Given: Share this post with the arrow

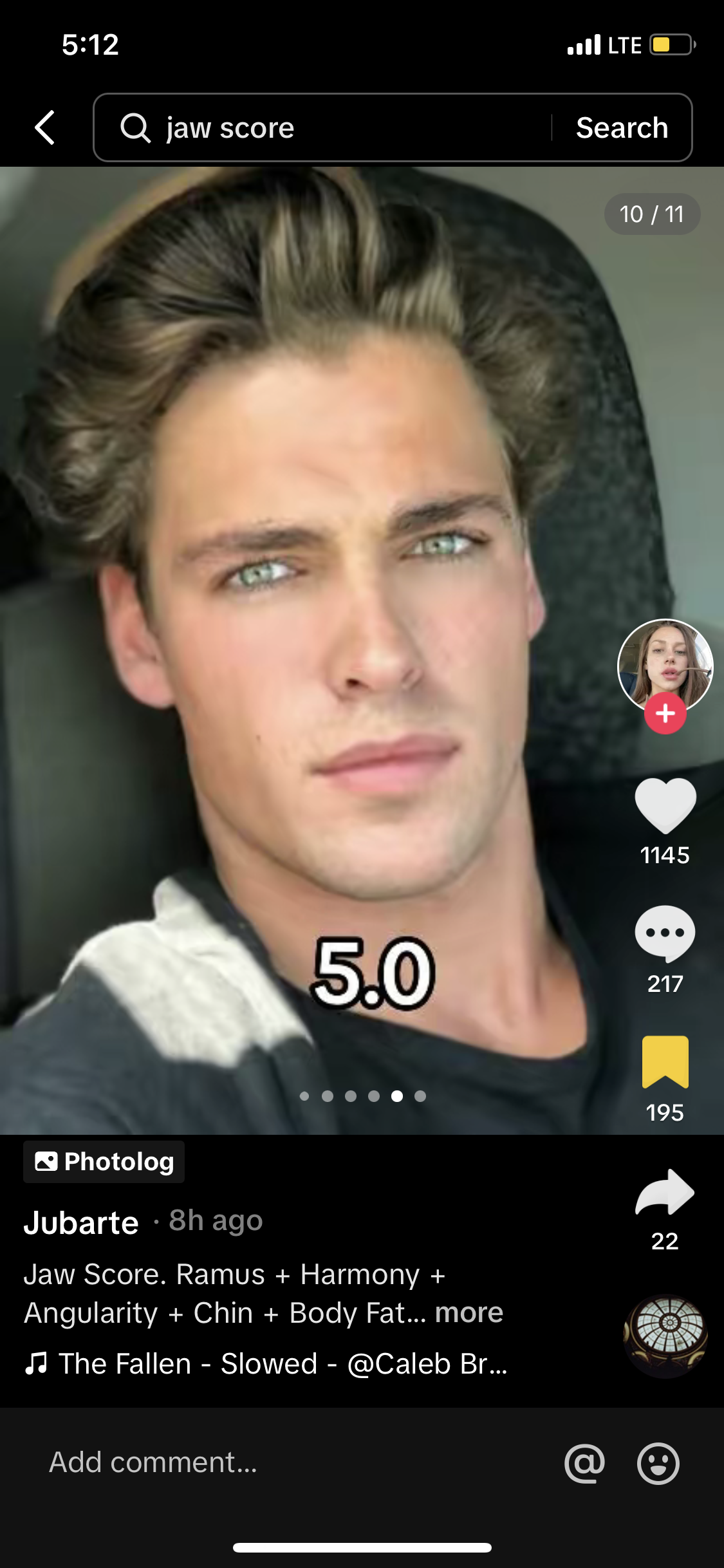Looking at the screenshot, I should (x=665, y=1192).
